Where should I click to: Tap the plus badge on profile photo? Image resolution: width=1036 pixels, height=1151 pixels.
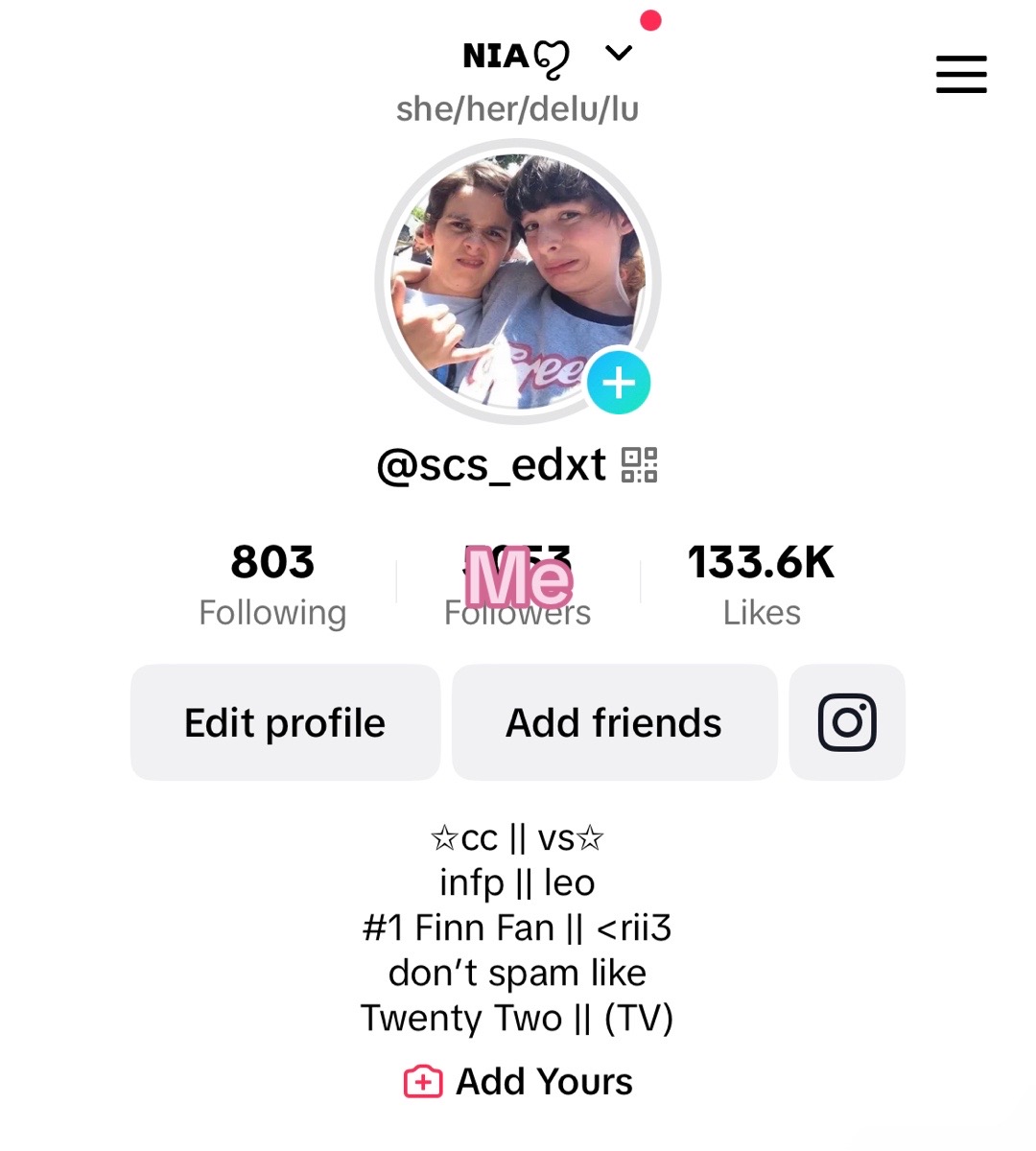click(x=619, y=383)
